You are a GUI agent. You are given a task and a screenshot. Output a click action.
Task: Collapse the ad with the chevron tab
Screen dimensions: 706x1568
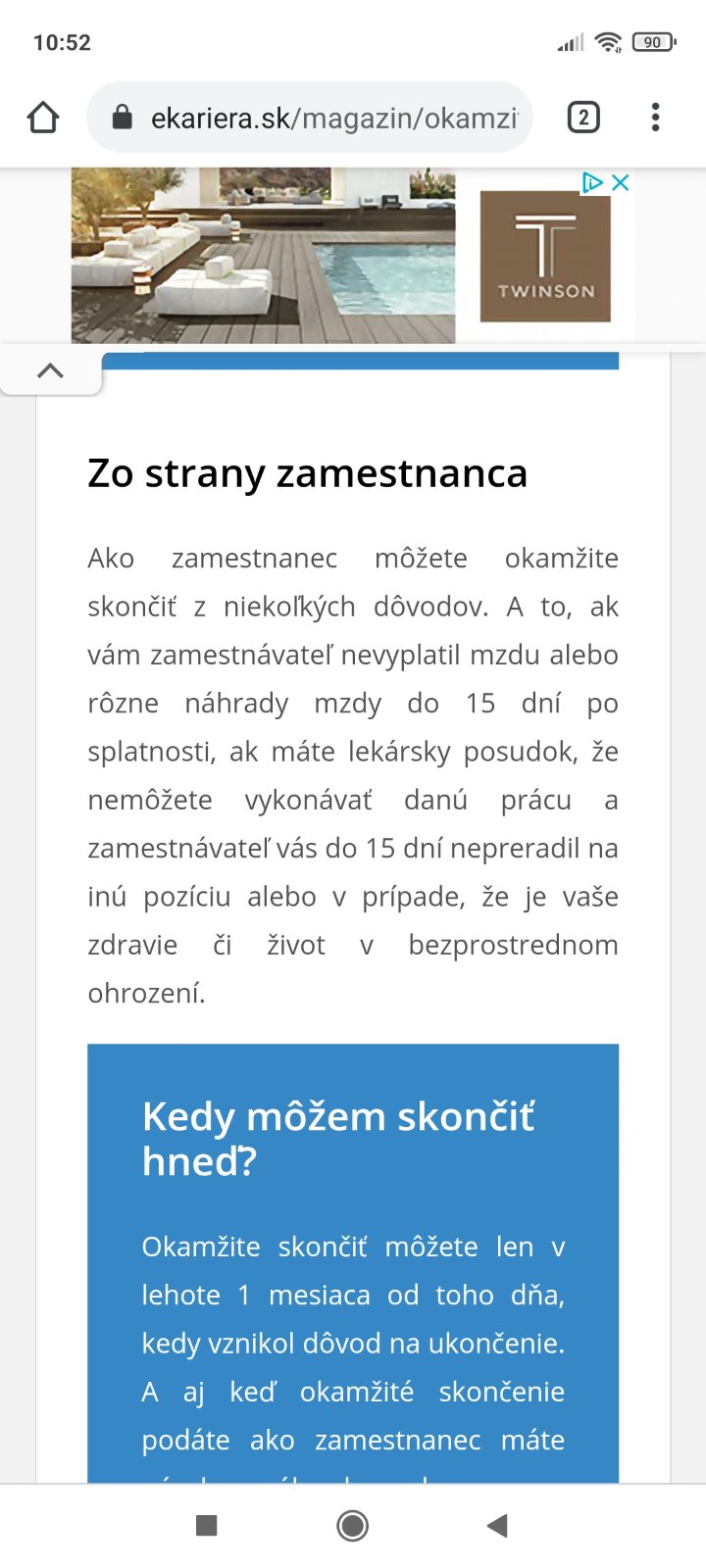click(x=50, y=370)
